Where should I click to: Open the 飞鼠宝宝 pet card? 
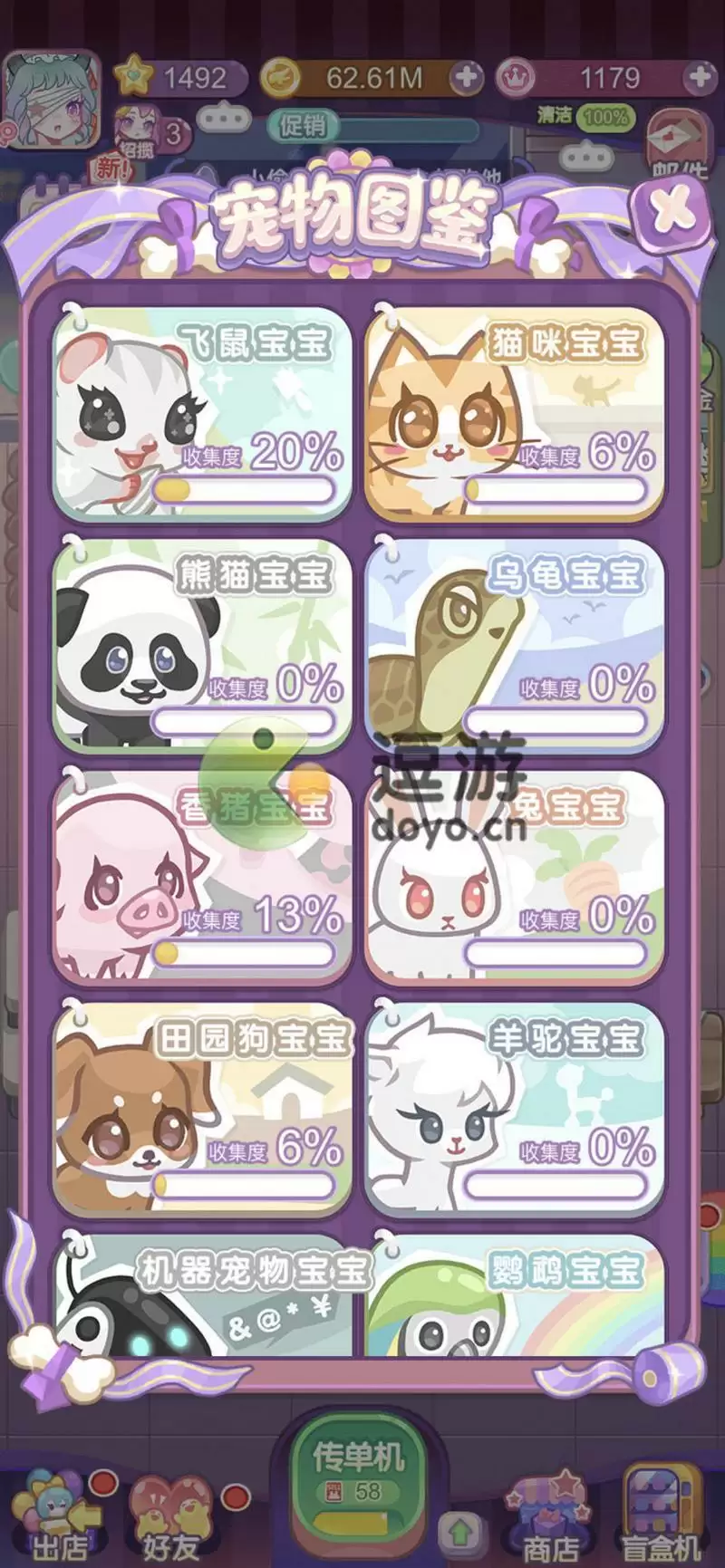(x=202, y=412)
